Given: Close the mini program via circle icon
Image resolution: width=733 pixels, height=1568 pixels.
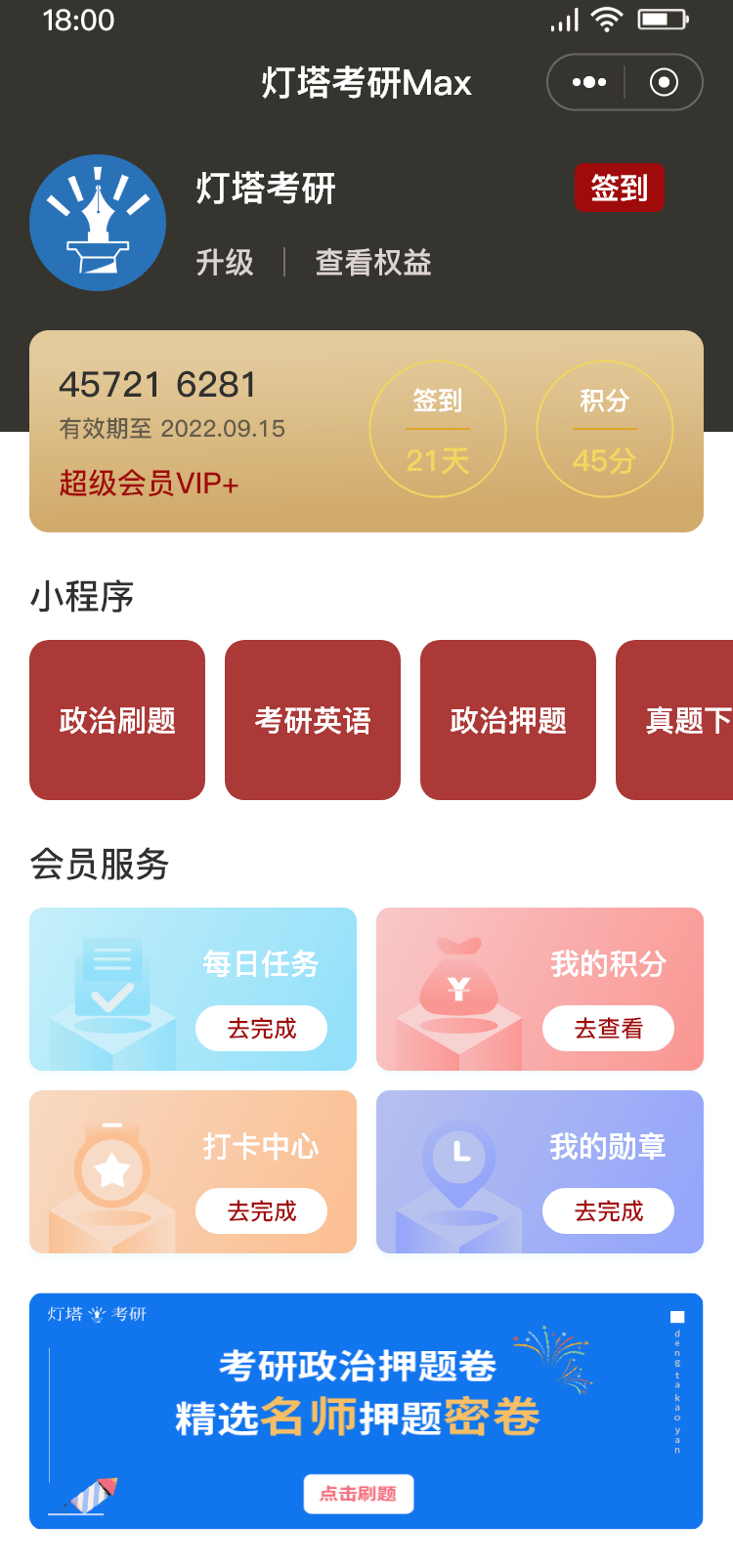Looking at the screenshot, I should click(664, 82).
